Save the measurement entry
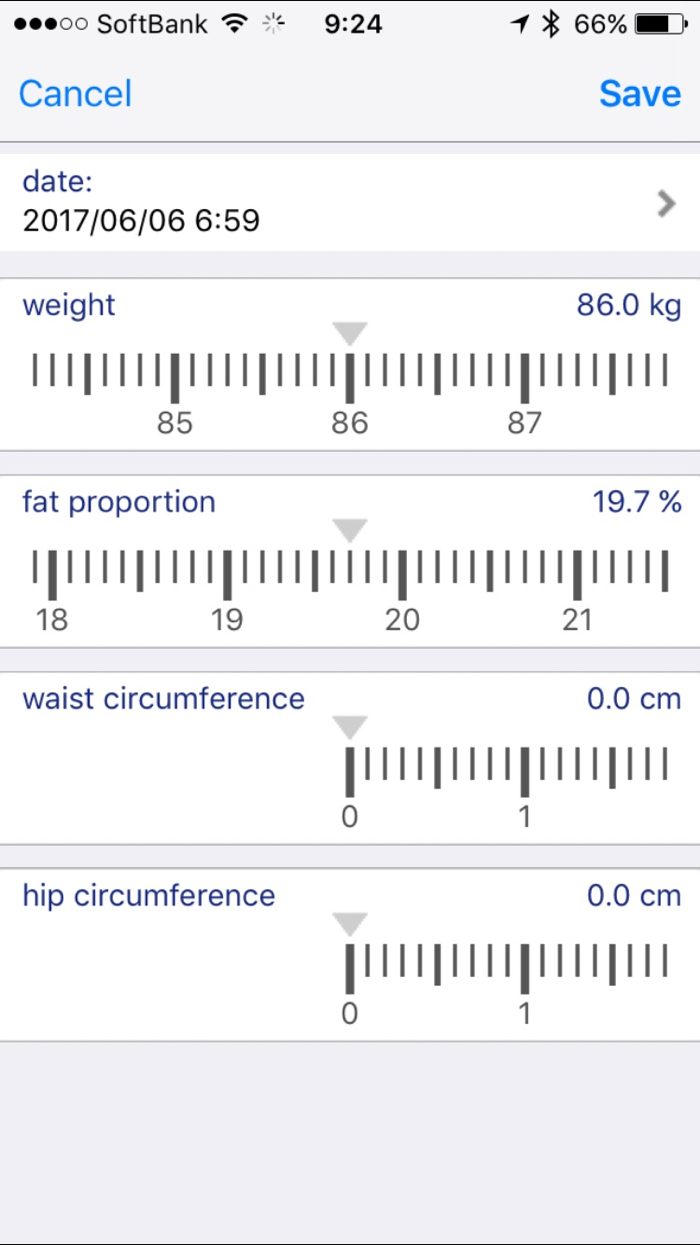The width and height of the screenshot is (700, 1245). (x=640, y=94)
